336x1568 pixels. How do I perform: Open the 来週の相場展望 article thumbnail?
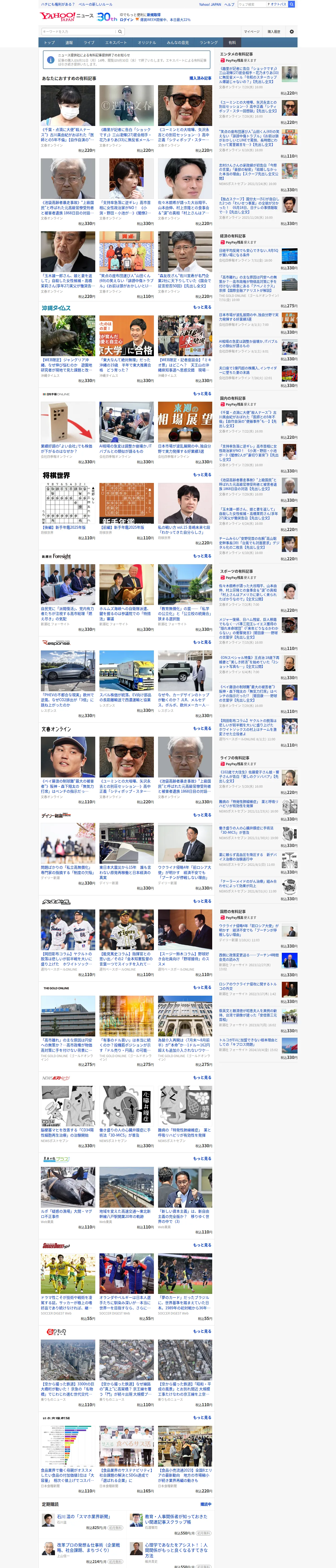tap(185, 421)
